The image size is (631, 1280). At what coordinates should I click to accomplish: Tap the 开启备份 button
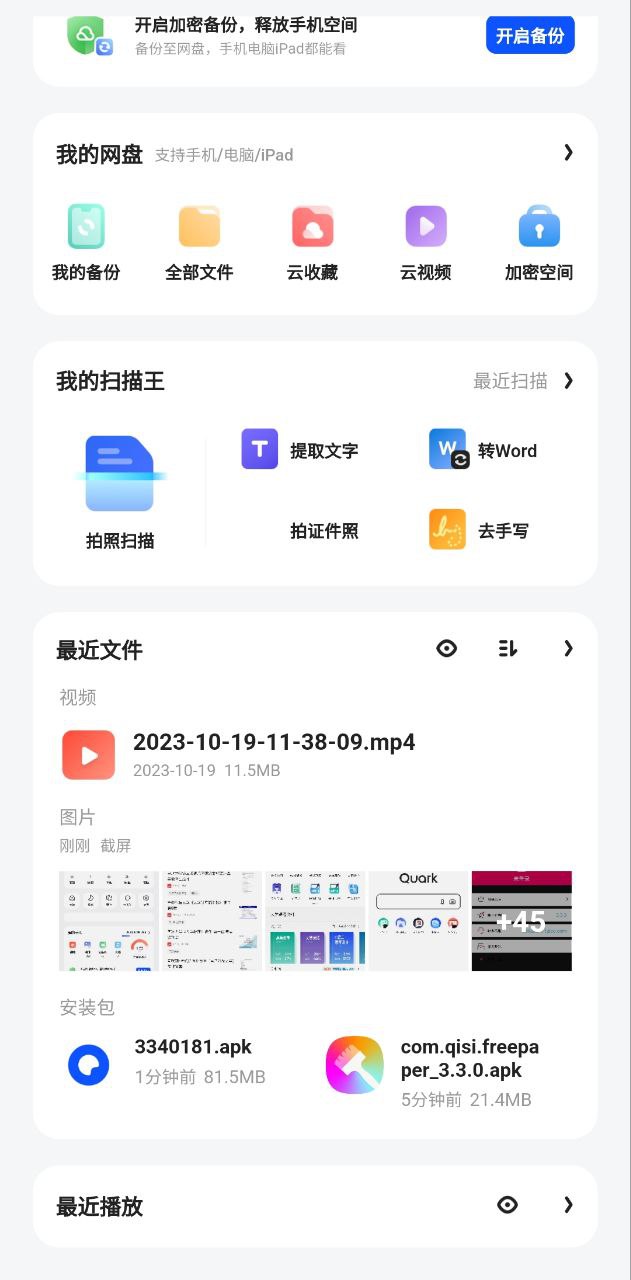(x=530, y=36)
